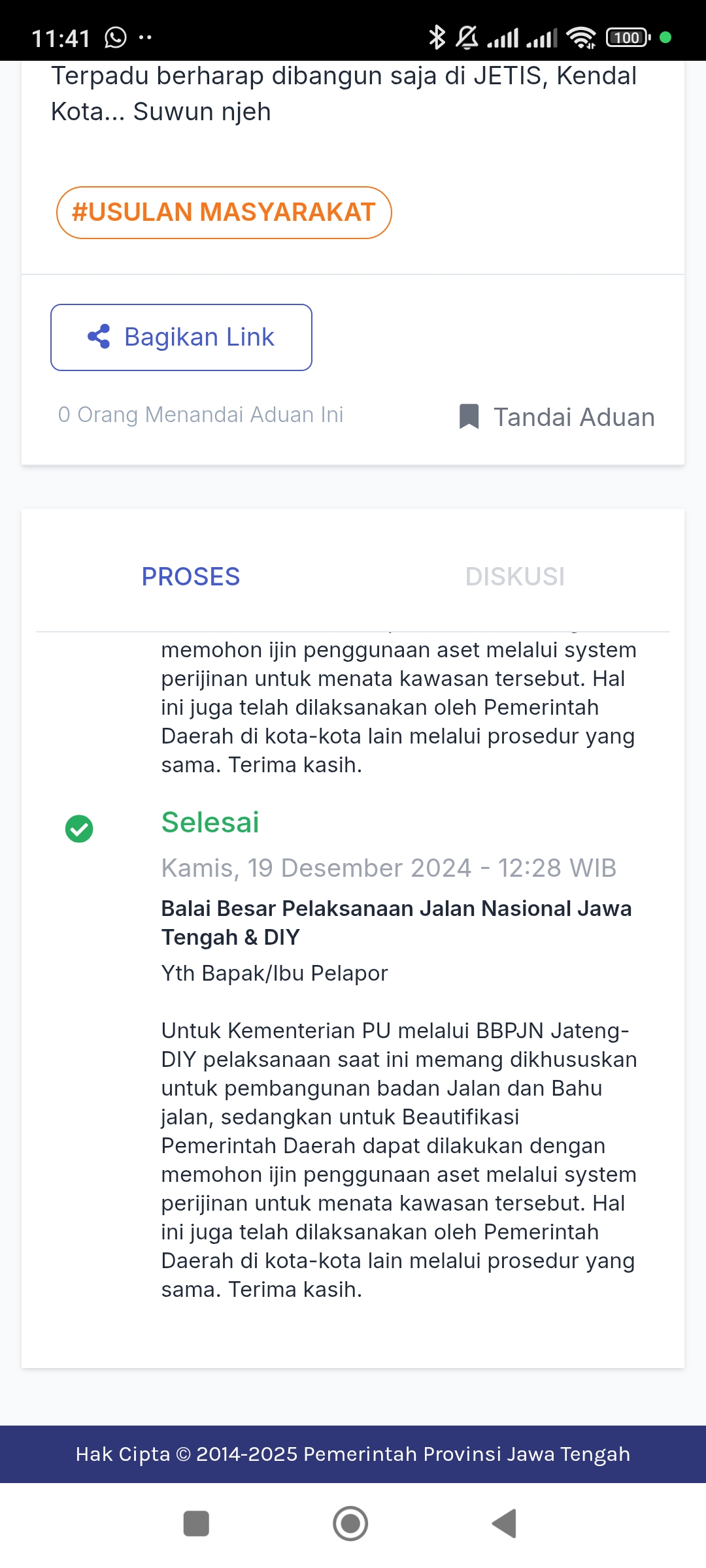Switch to the DISKUSI tab
The height and width of the screenshot is (1568, 706).
(x=515, y=576)
